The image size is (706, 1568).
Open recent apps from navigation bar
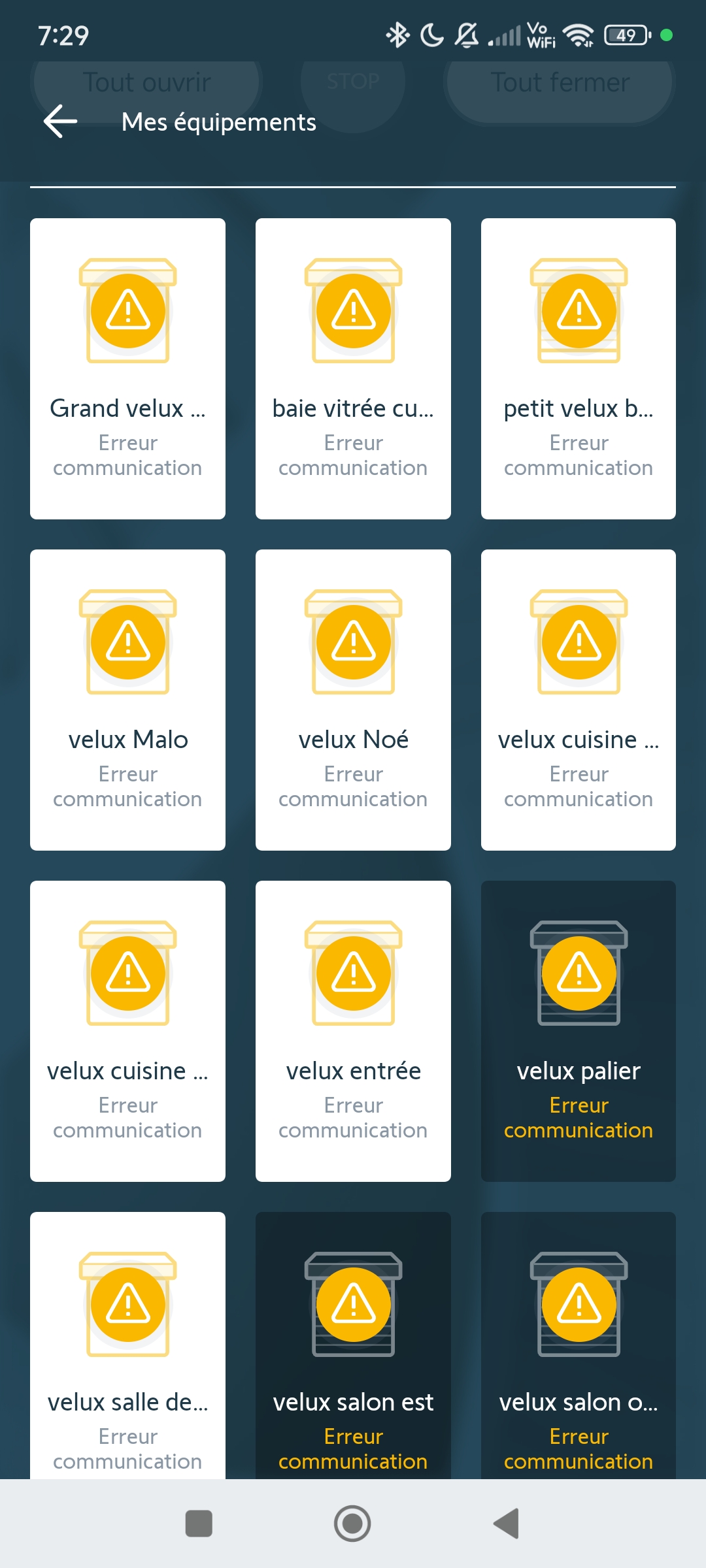tap(199, 1524)
